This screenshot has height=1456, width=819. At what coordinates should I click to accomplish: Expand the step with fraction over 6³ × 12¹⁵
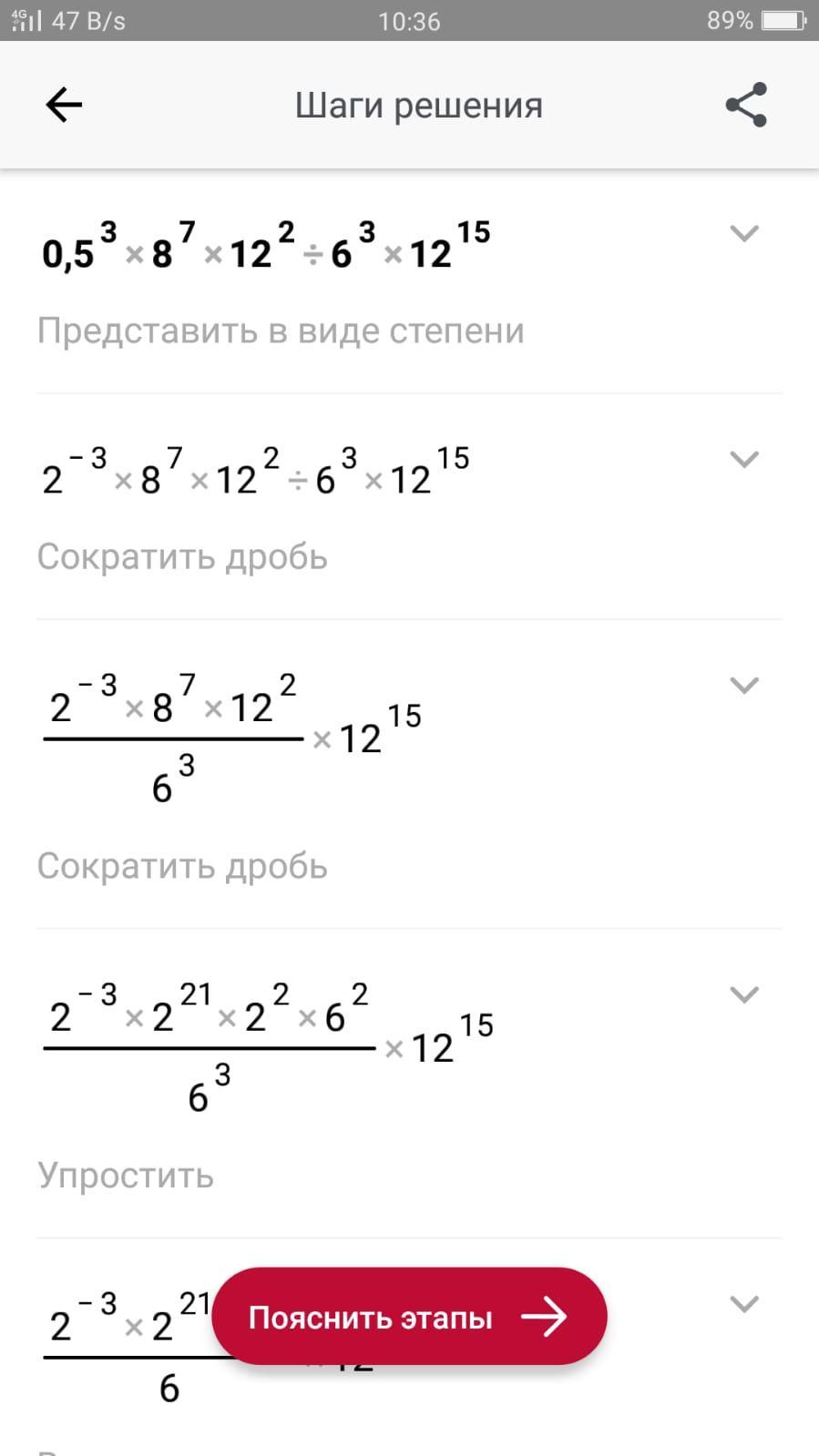click(744, 685)
